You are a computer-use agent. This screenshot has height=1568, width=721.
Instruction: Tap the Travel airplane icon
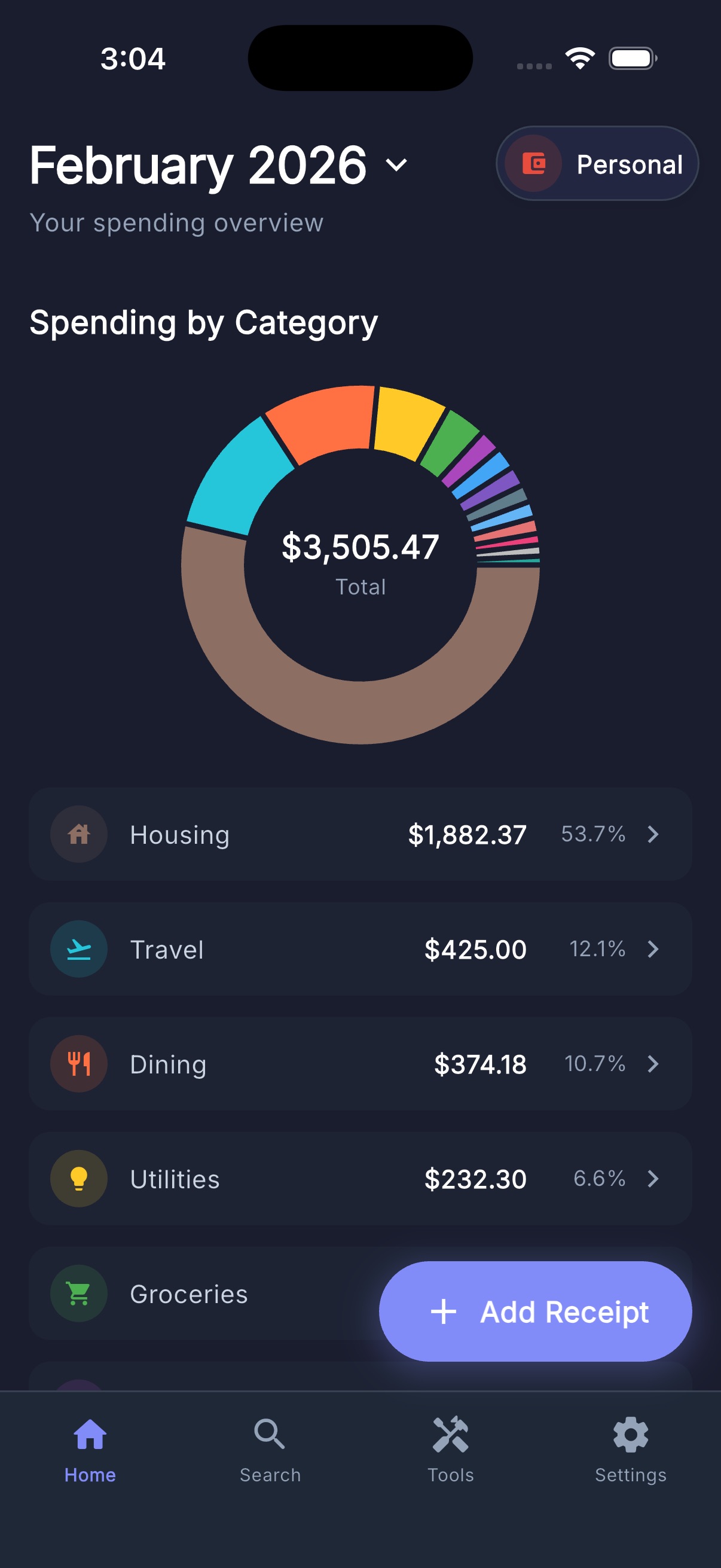coord(78,949)
